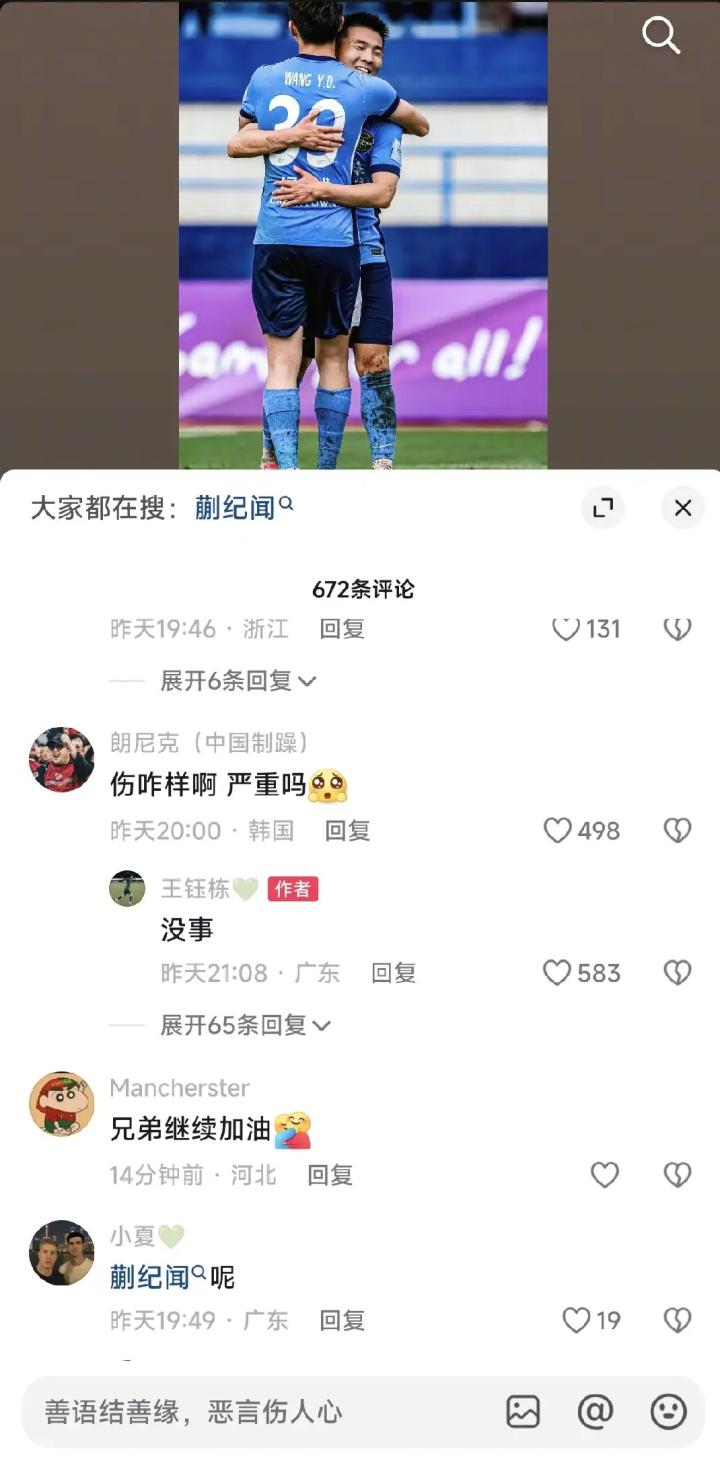Viewport: 720px width, 1467px height.
Task: Like 朗尼克's comment with 498 likes
Action: coord(558,831)
